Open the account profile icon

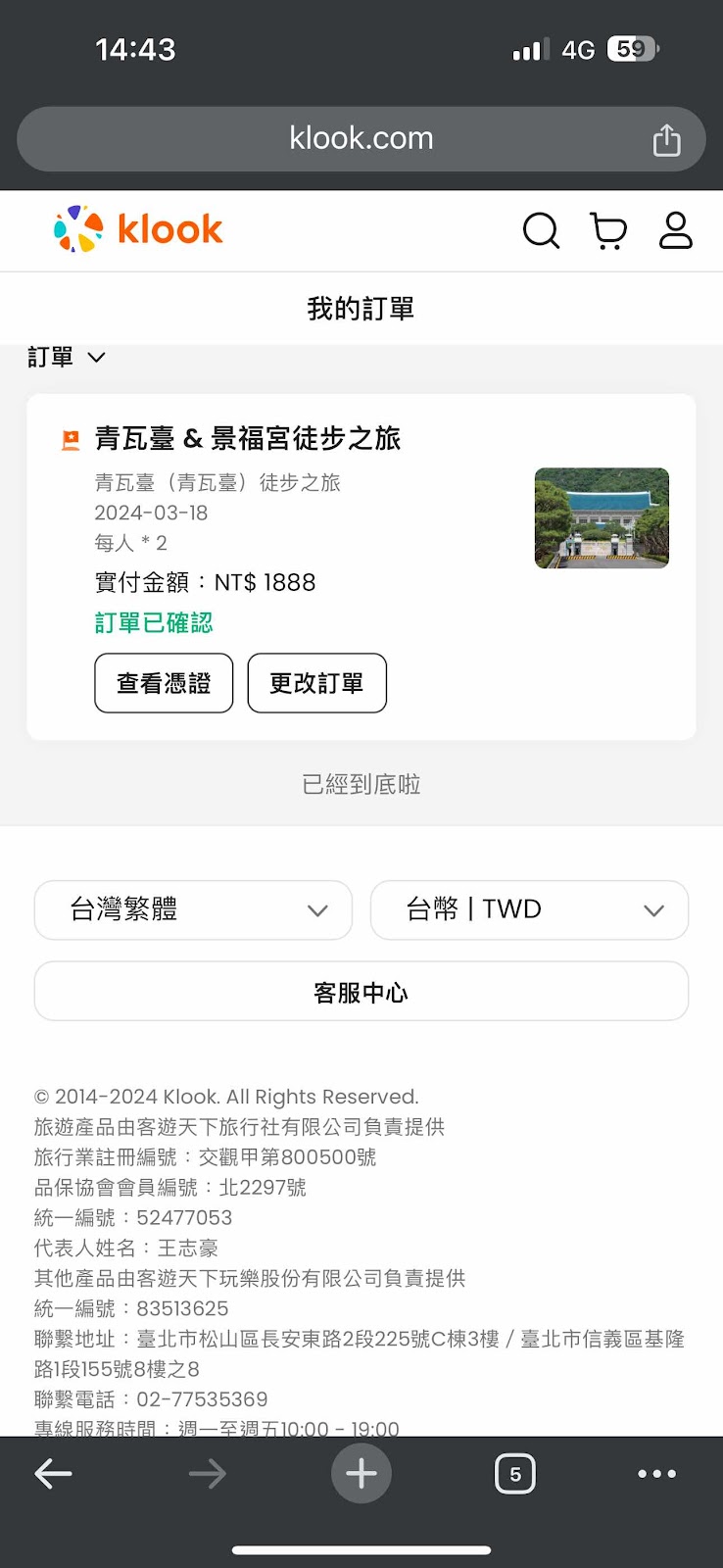click(676, 231)
